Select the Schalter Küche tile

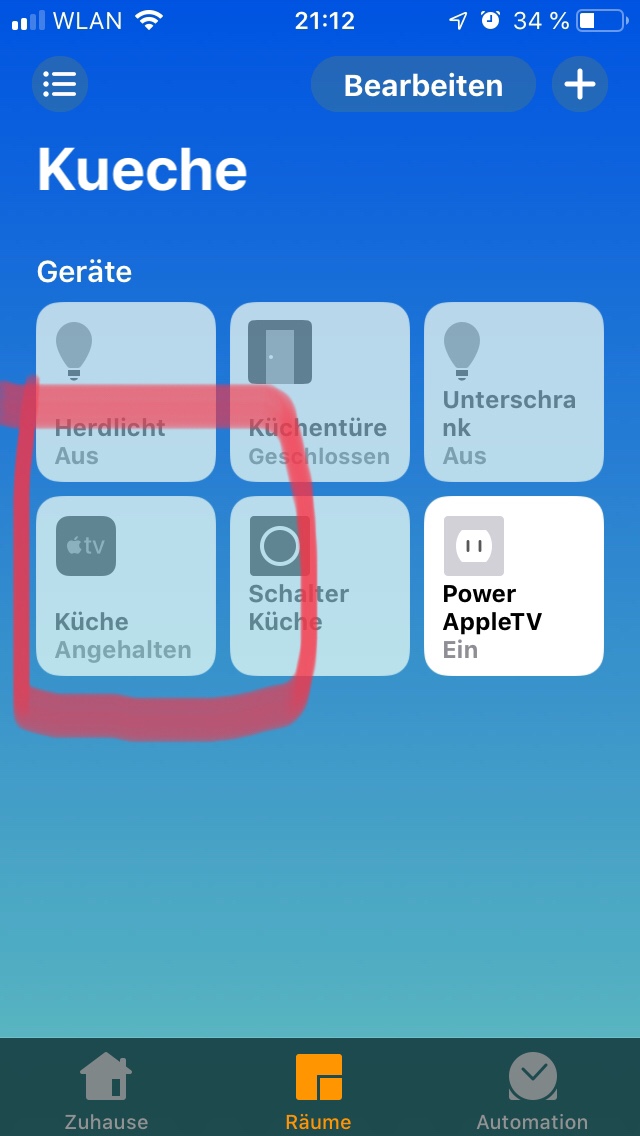click(320, 586)
